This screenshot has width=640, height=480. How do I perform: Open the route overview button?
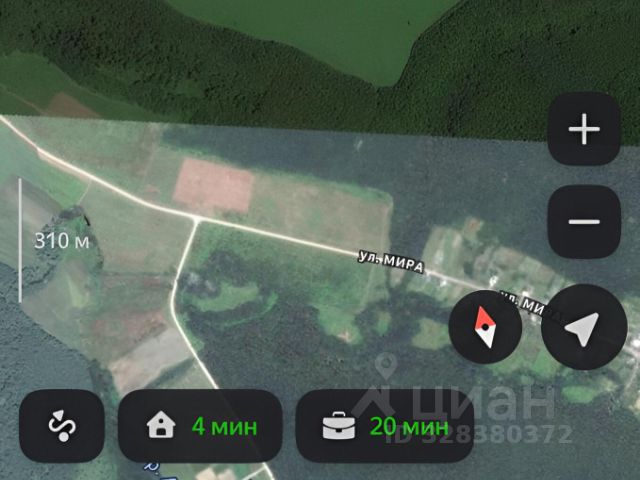(62, 426)
